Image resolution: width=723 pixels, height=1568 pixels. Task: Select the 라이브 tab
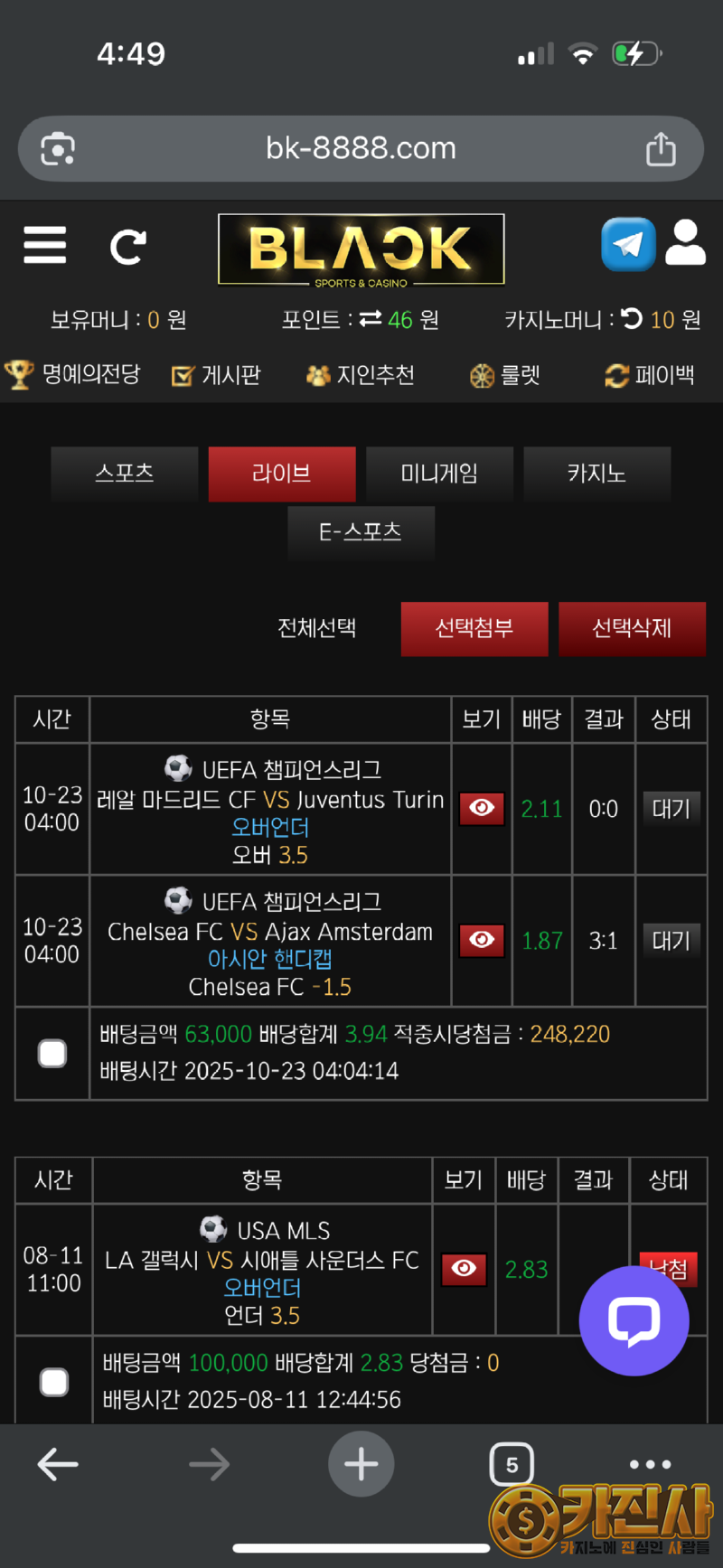click(x=282, y=474)
